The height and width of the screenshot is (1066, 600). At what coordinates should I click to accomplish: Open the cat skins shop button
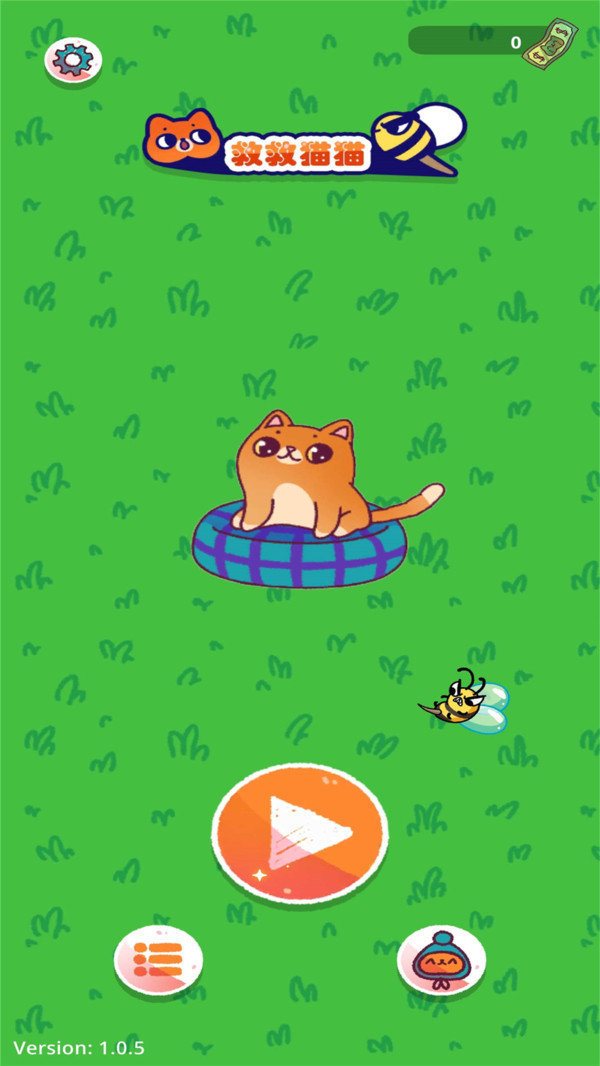click(441, 961)
